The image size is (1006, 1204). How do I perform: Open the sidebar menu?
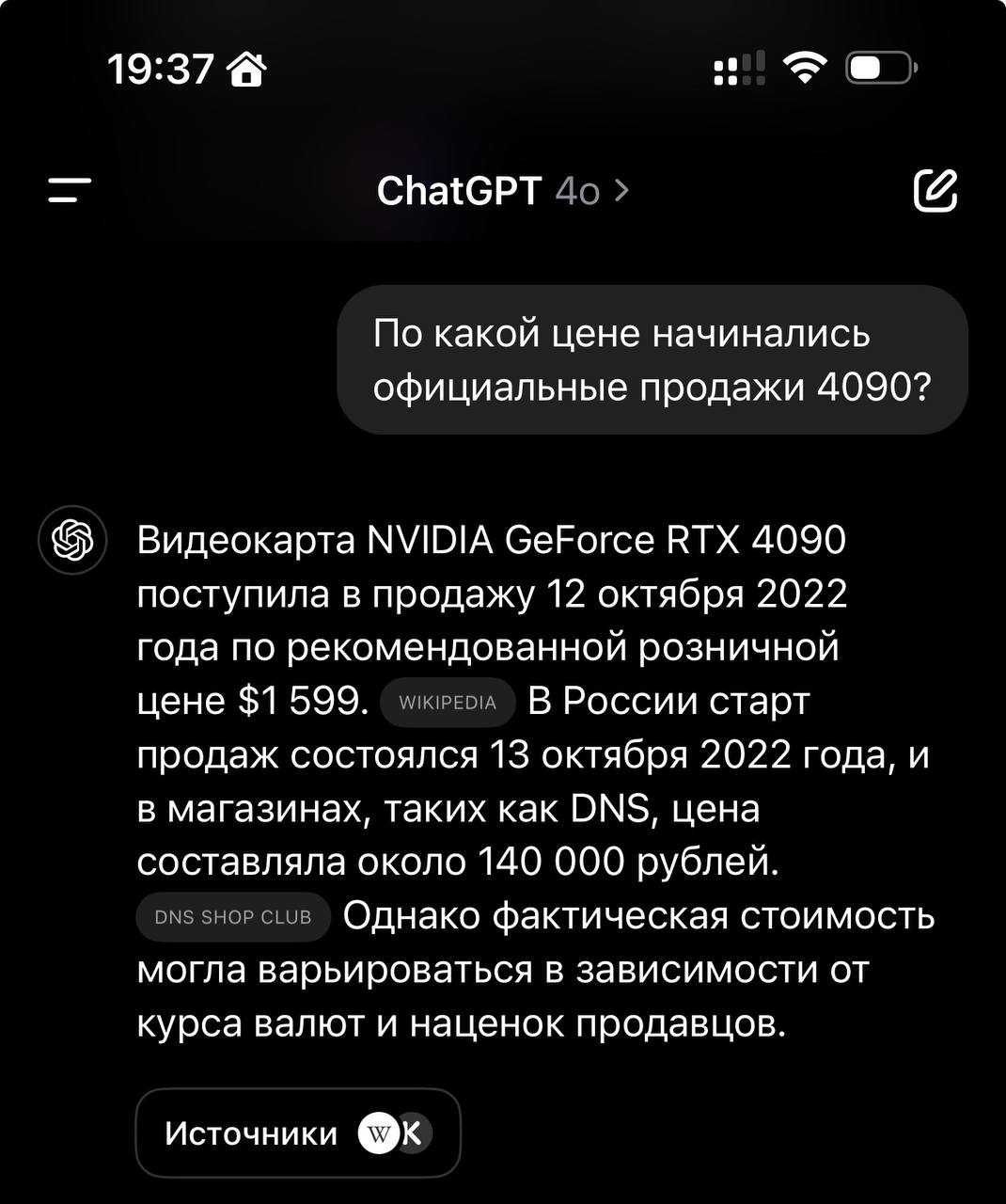(71, 191)
